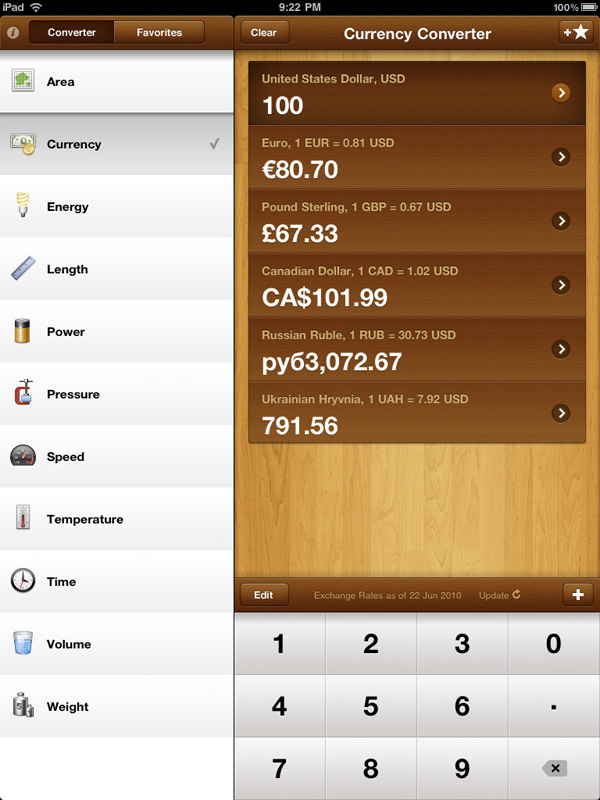600x800 pixels.
Task: Open the Weight converter
Action: tap(116, 707)
